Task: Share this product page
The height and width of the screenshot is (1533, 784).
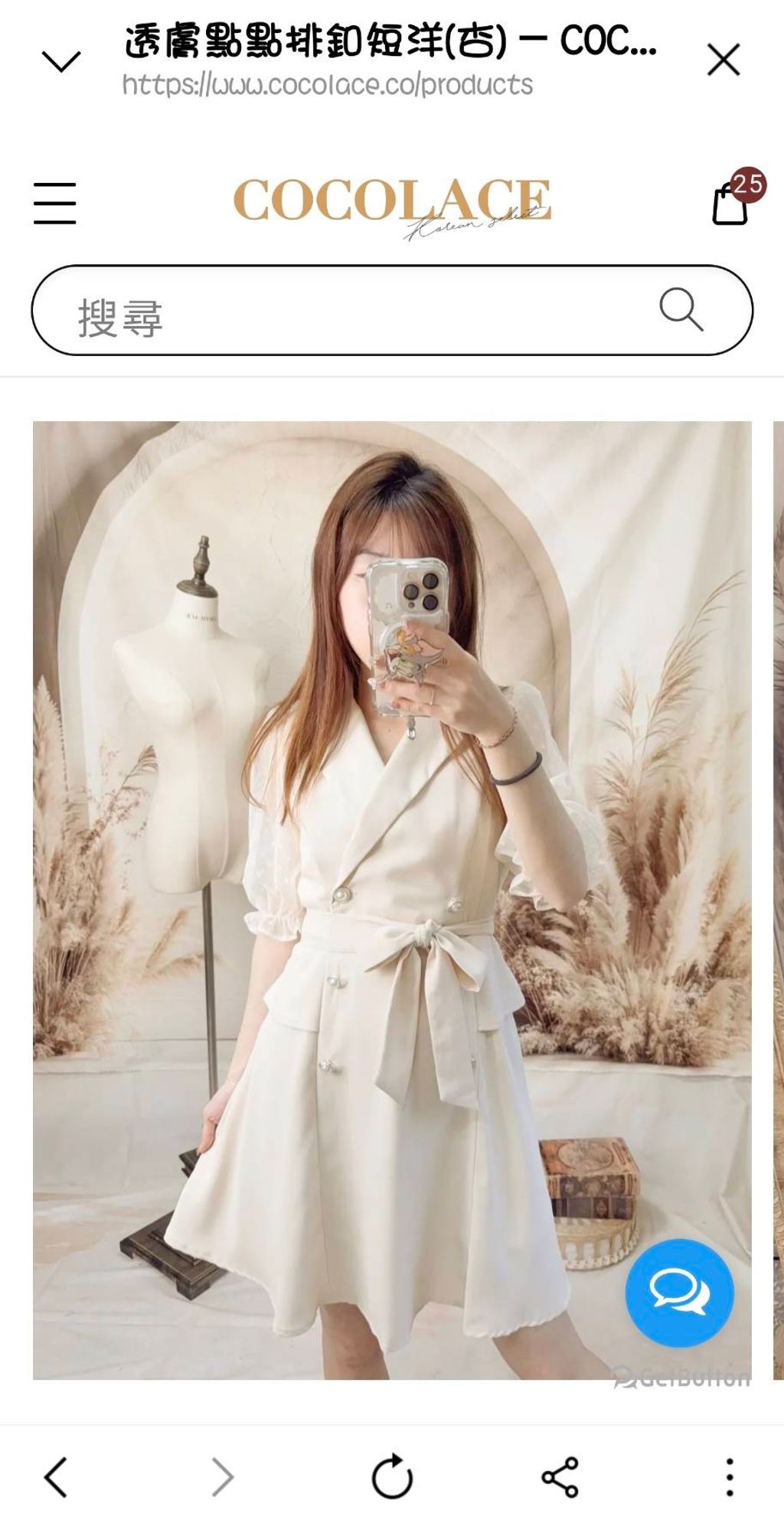Action: pyautogui.click(x=560, y=1477)
